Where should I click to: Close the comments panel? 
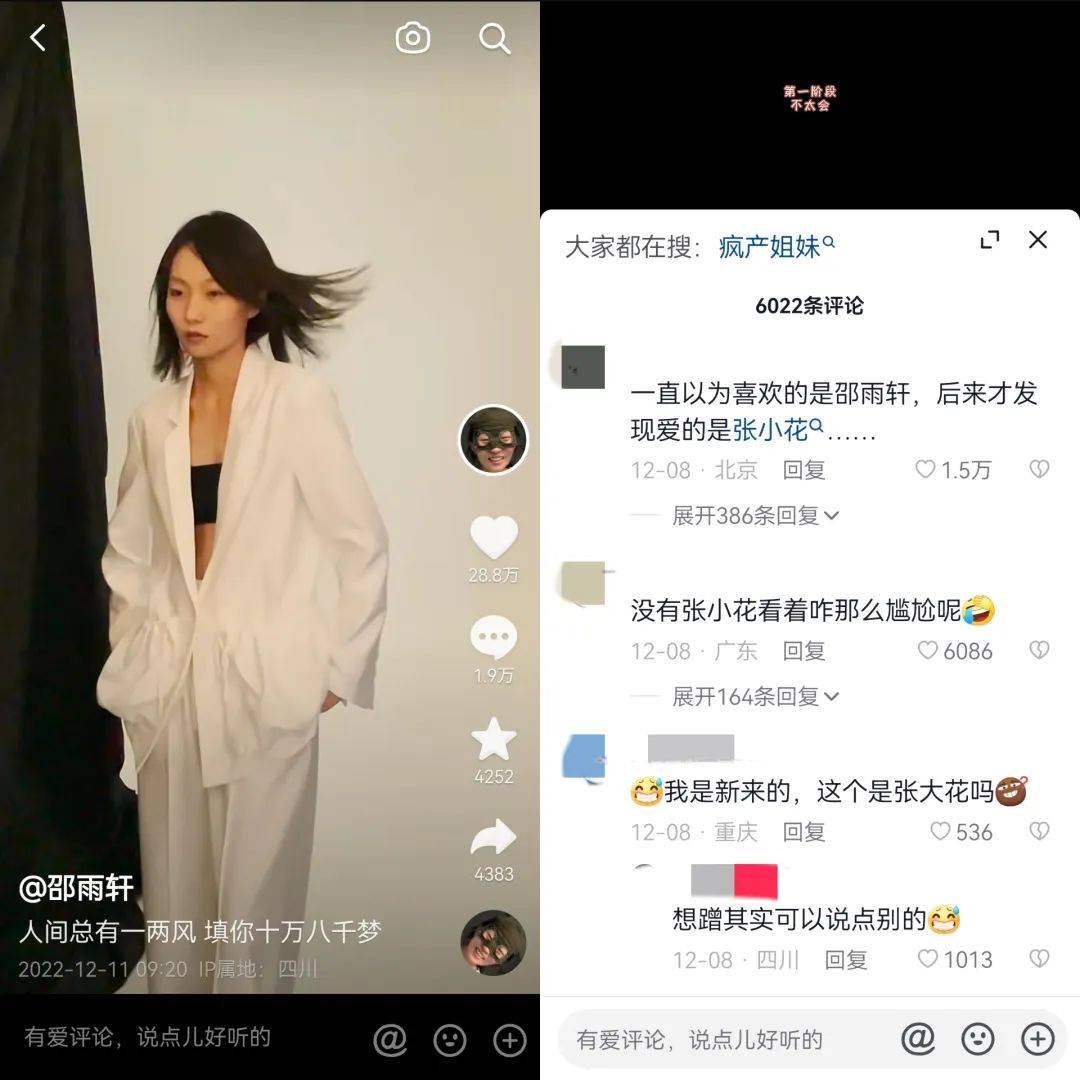(x=1038, y=240)
